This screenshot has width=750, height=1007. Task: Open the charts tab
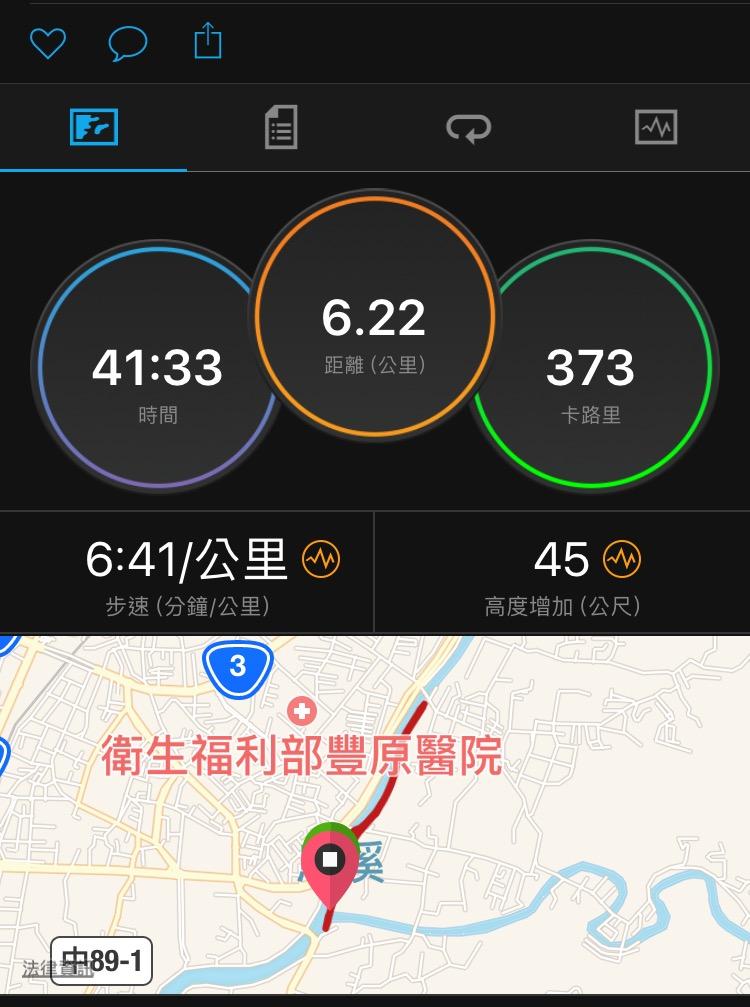(656, 128)
